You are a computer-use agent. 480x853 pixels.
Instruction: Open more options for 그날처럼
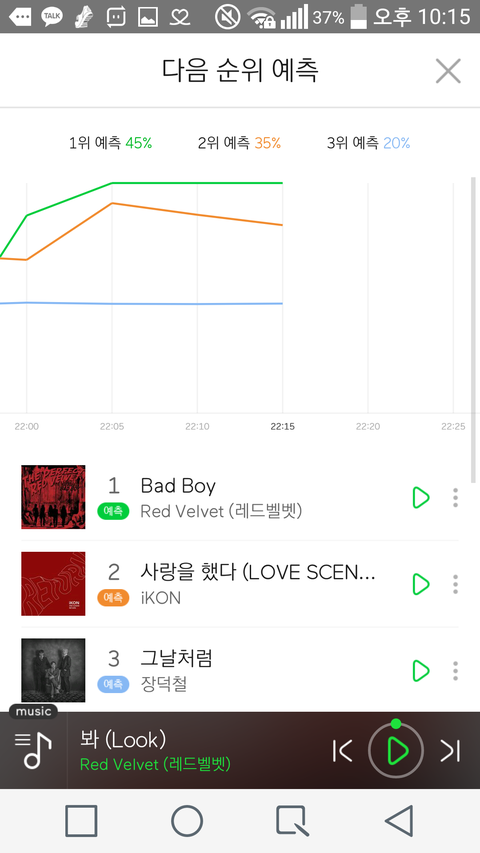(455, 671)
